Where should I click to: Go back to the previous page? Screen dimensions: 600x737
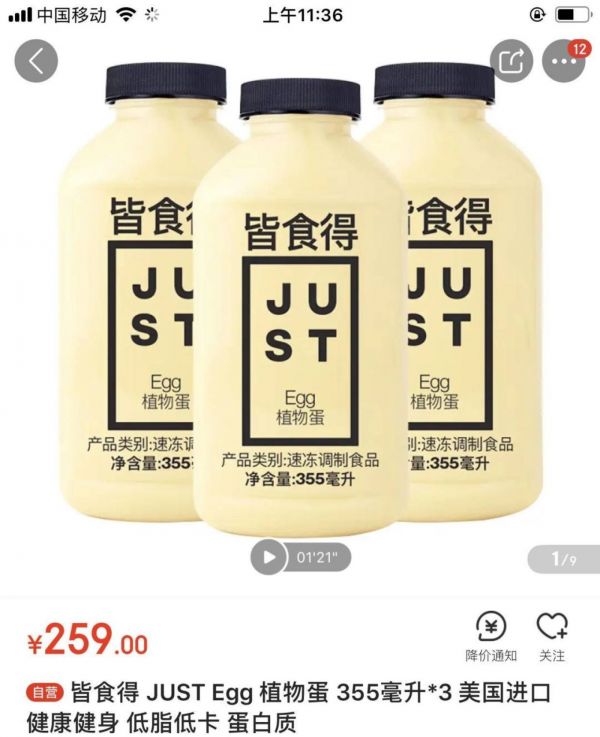coord(36,61)
